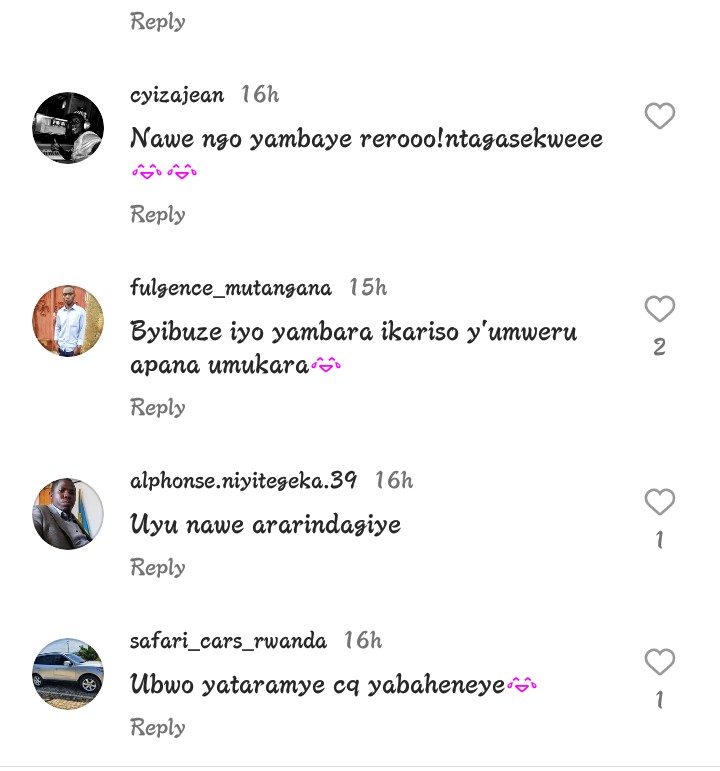Open the safari_cars_rwanda username link
Viewport: 720px width, 771px height.
228,641
